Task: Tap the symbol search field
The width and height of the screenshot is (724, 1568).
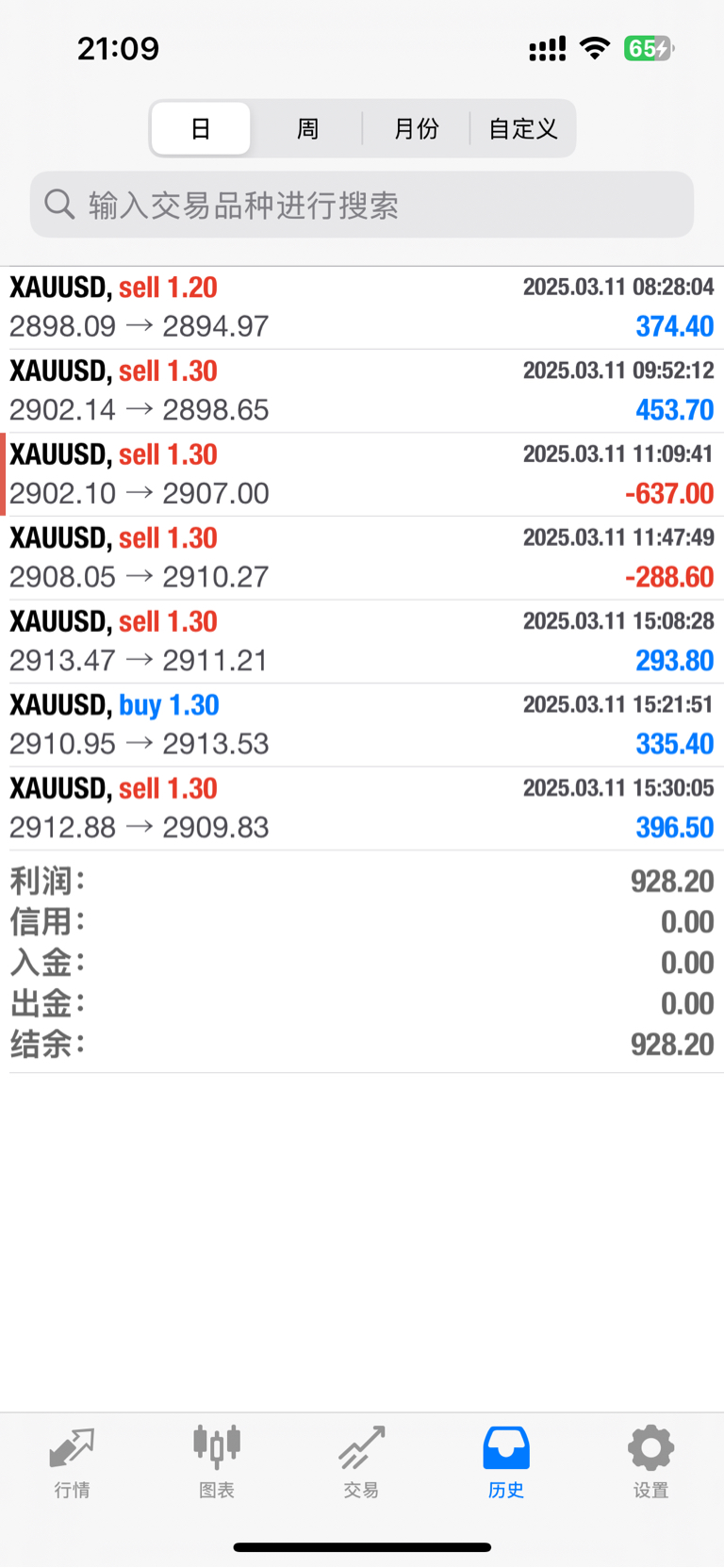Action: coord(362,205)
